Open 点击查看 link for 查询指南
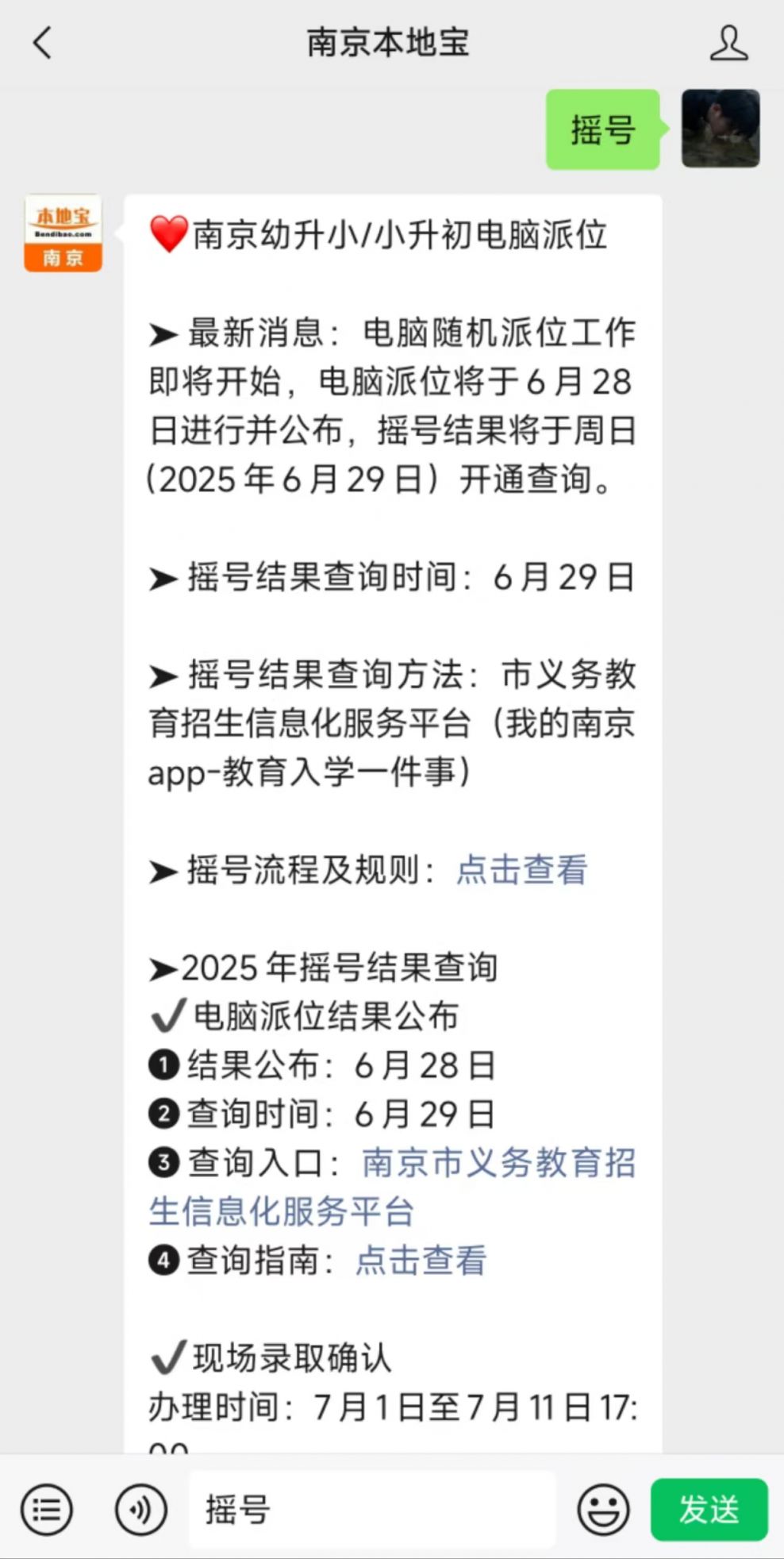Image resolution: width=784 pixels, height=1559 pixels. pos(421,1261)
